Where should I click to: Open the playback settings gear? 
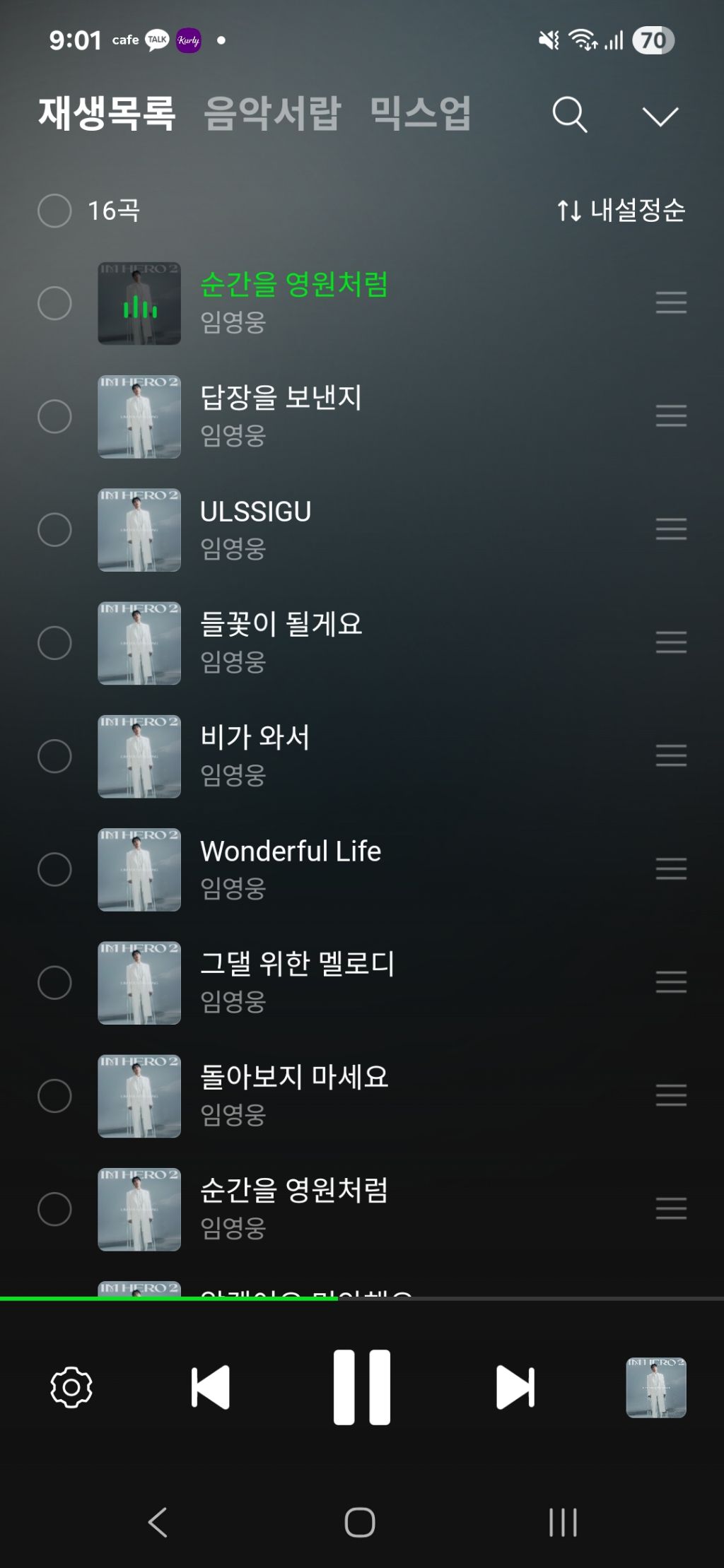(x=71, y=1387)
